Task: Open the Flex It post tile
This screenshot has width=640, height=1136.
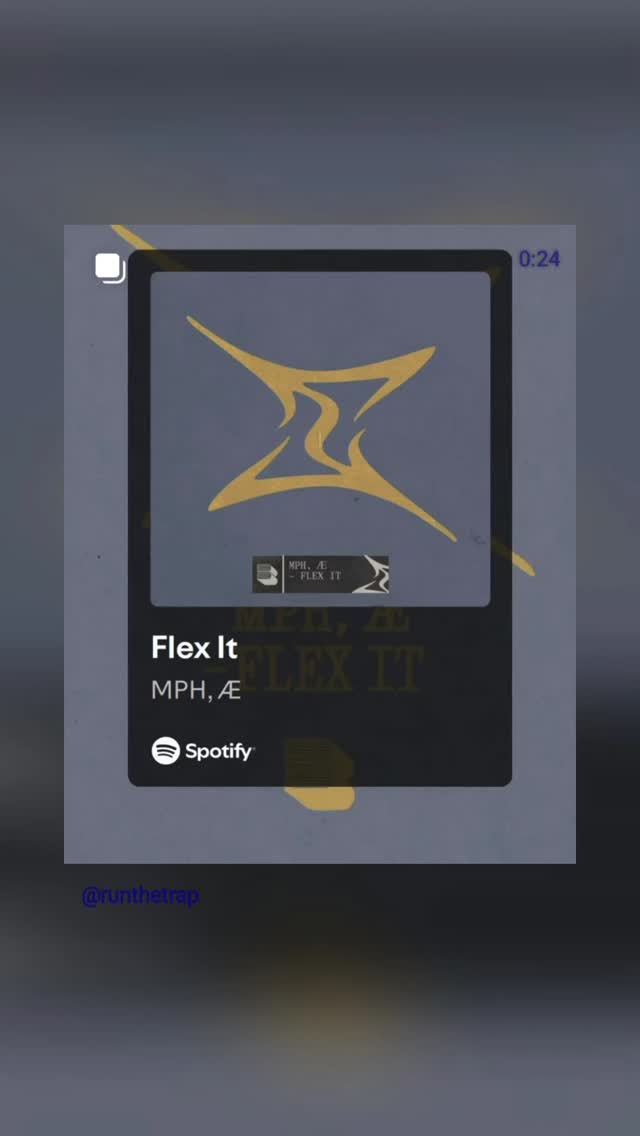Action: (x=320, y=544)
